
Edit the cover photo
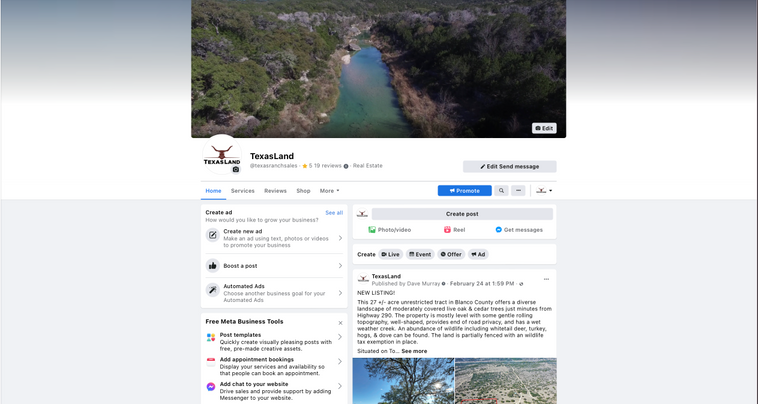[544, 128]
